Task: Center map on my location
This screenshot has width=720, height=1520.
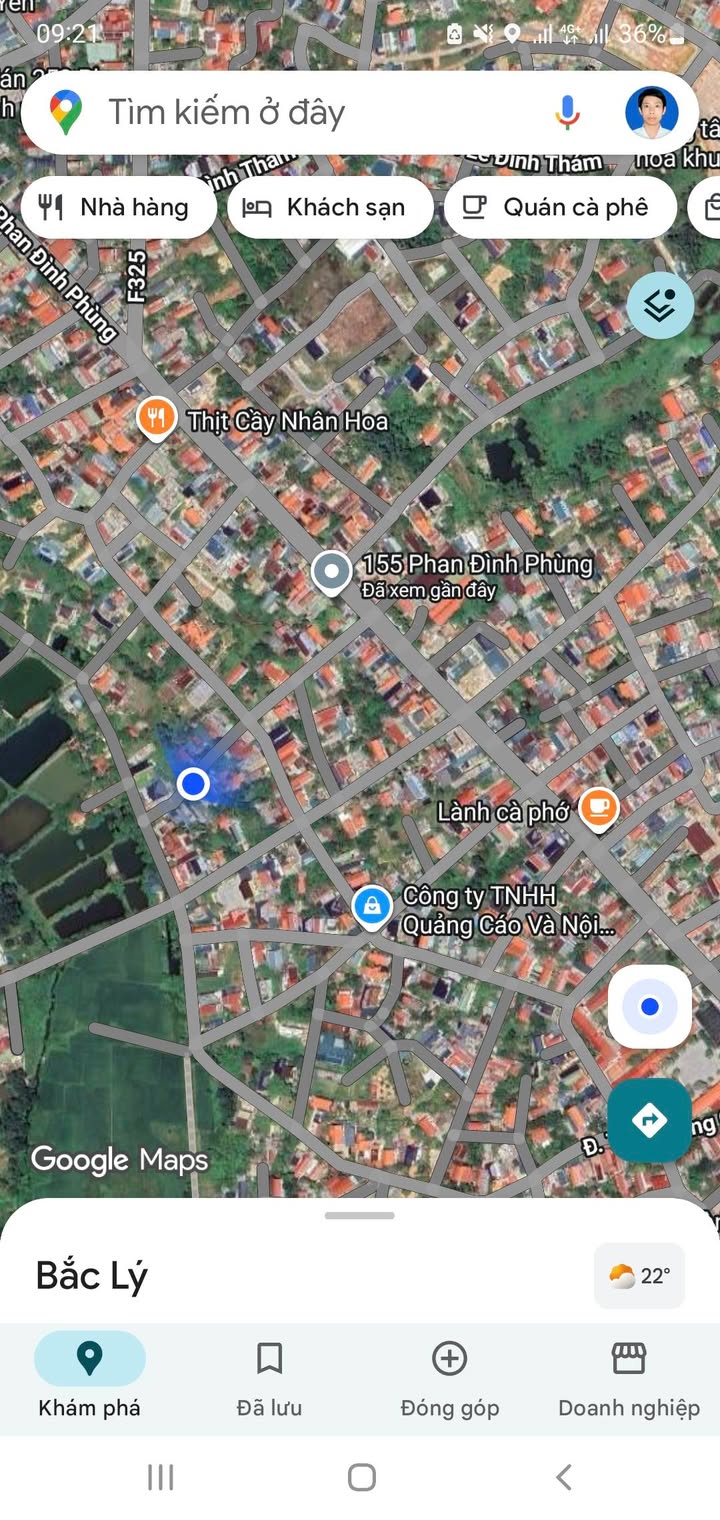Action: point(650,1007)
